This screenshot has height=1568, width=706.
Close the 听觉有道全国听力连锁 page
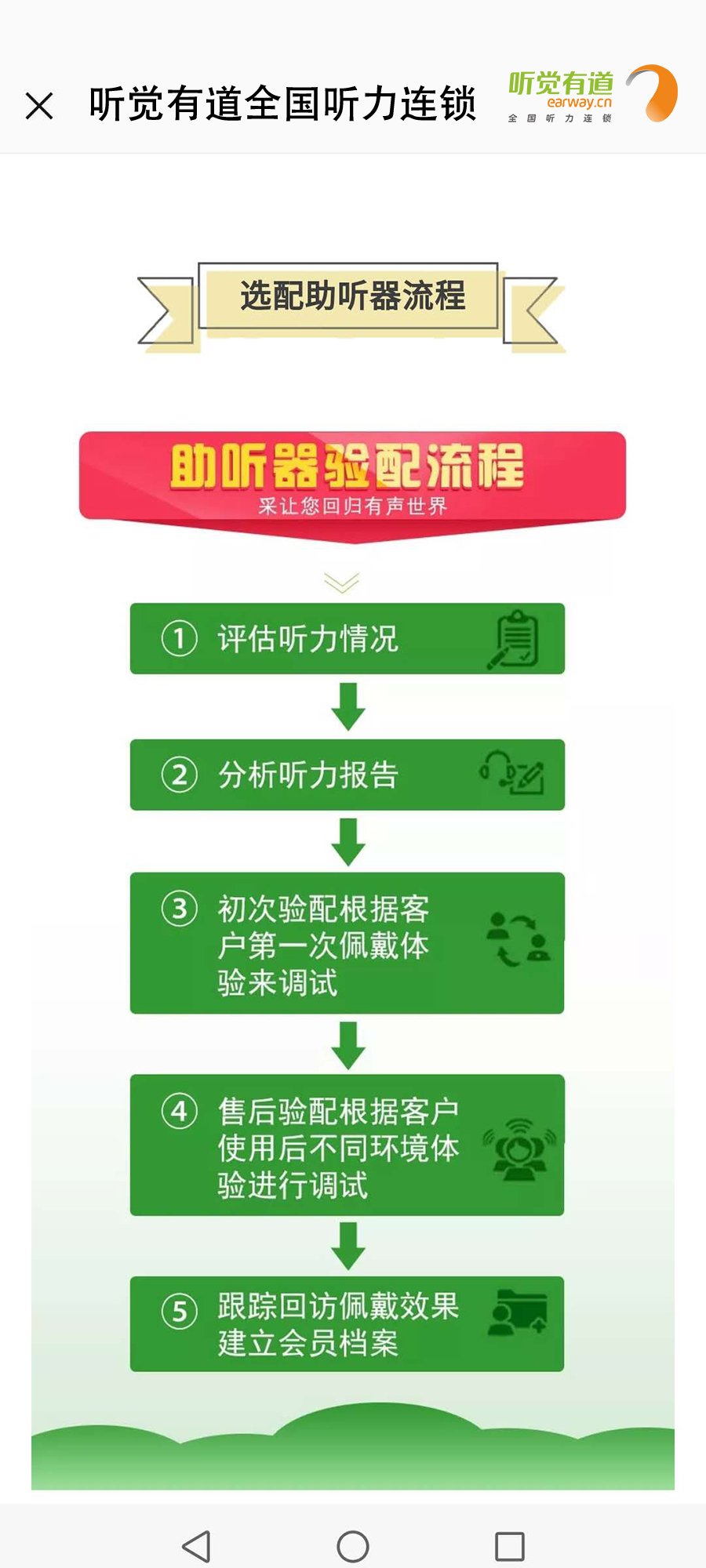[x=39, y=106]
